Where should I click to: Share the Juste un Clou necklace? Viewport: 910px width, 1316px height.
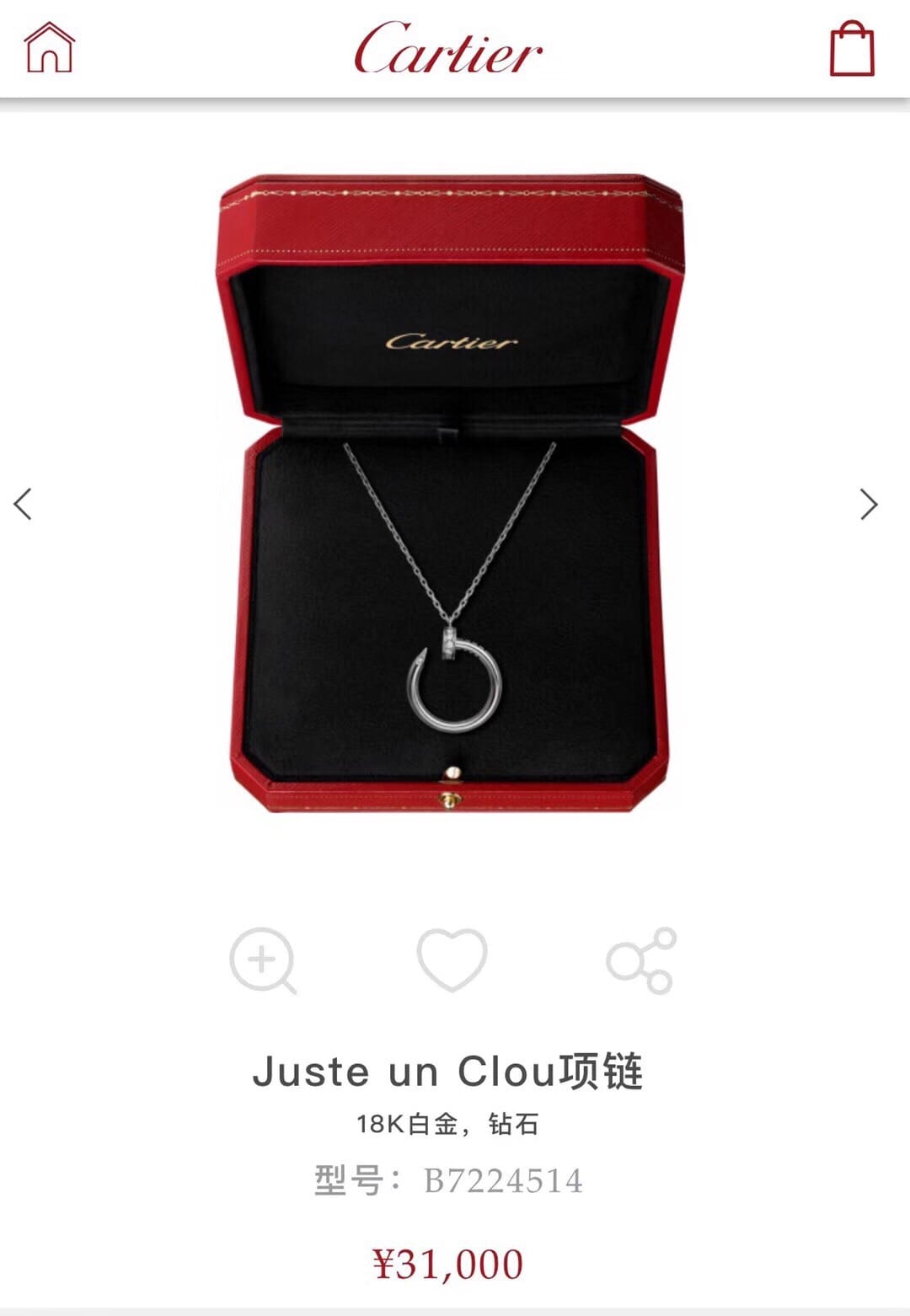coord(641,960)
